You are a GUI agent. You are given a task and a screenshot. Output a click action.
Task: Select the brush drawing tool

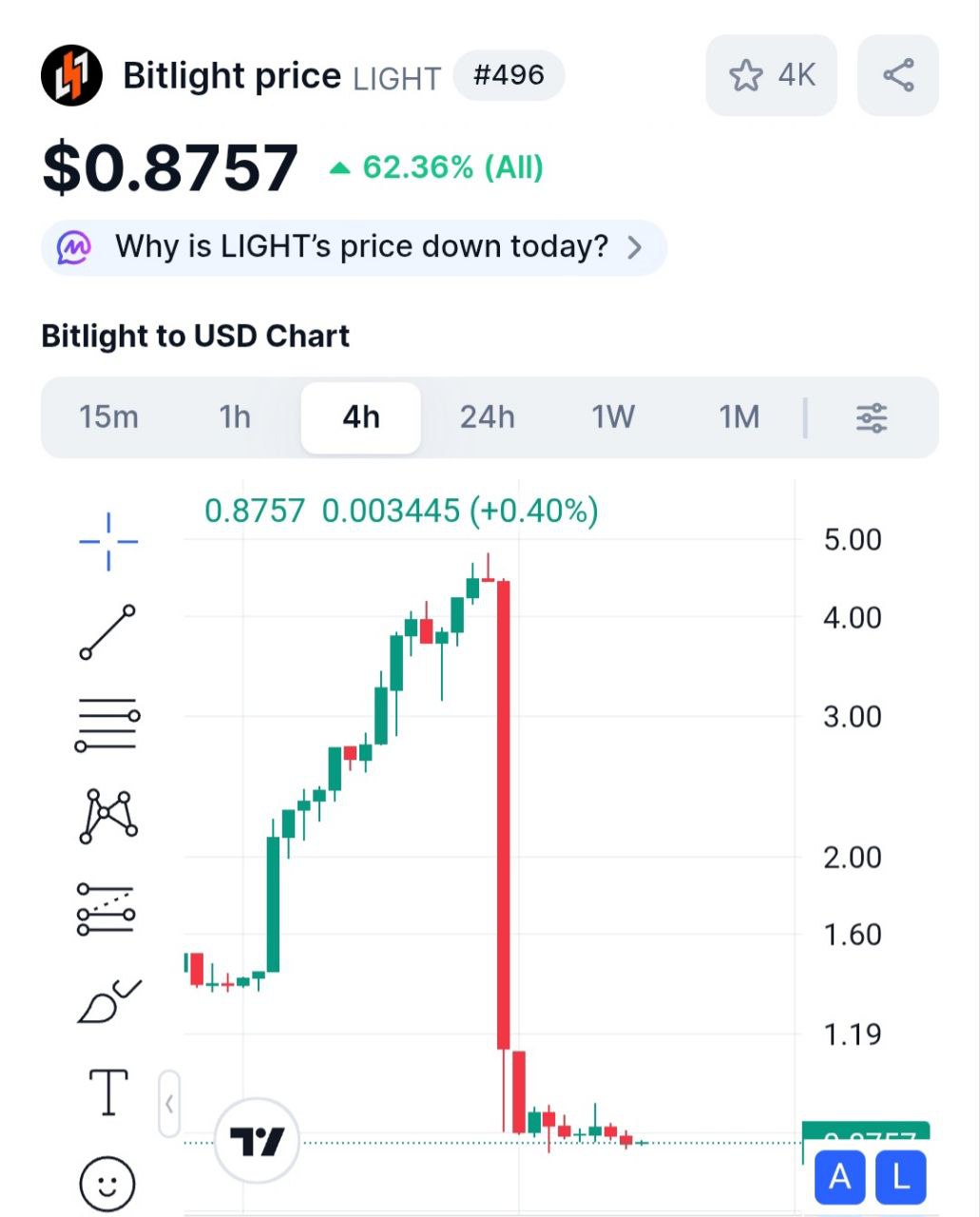[107, 1000]
